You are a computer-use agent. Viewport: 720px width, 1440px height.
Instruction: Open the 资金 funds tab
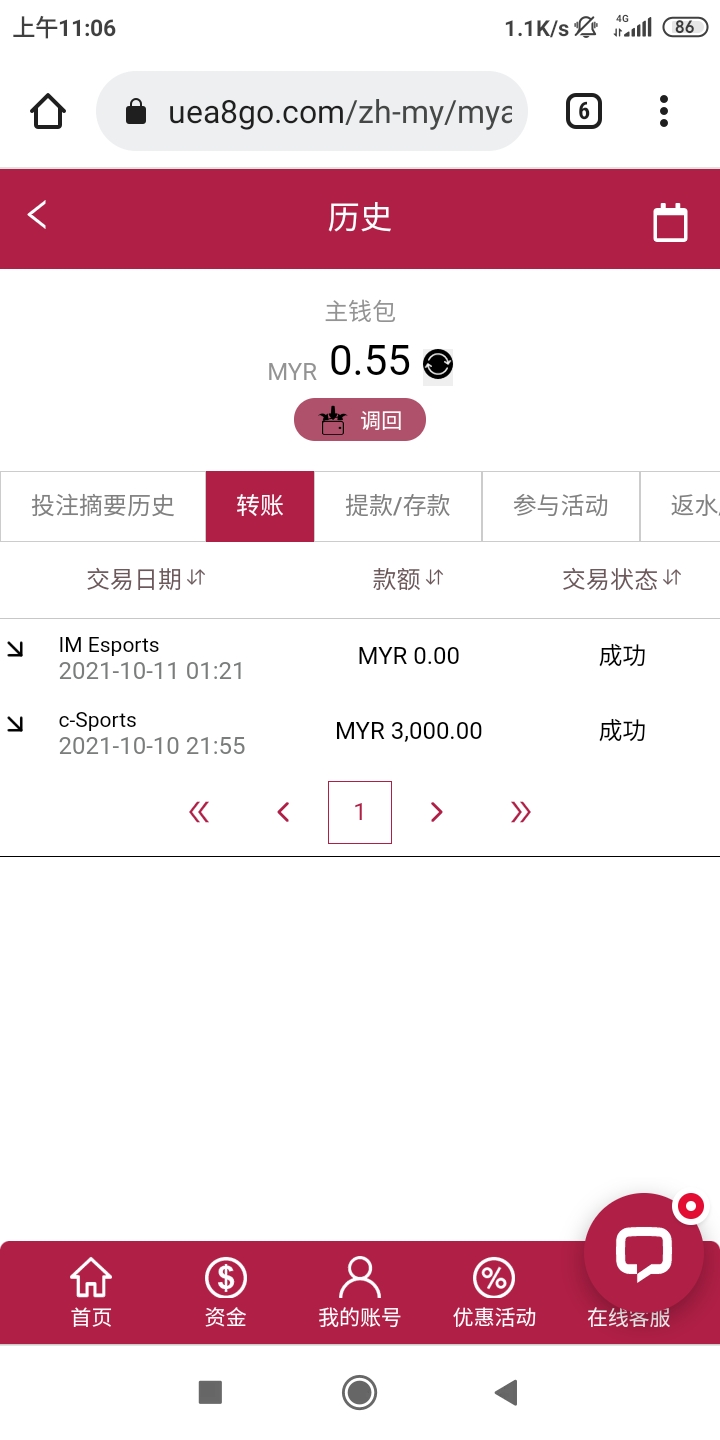(225, 1292)
